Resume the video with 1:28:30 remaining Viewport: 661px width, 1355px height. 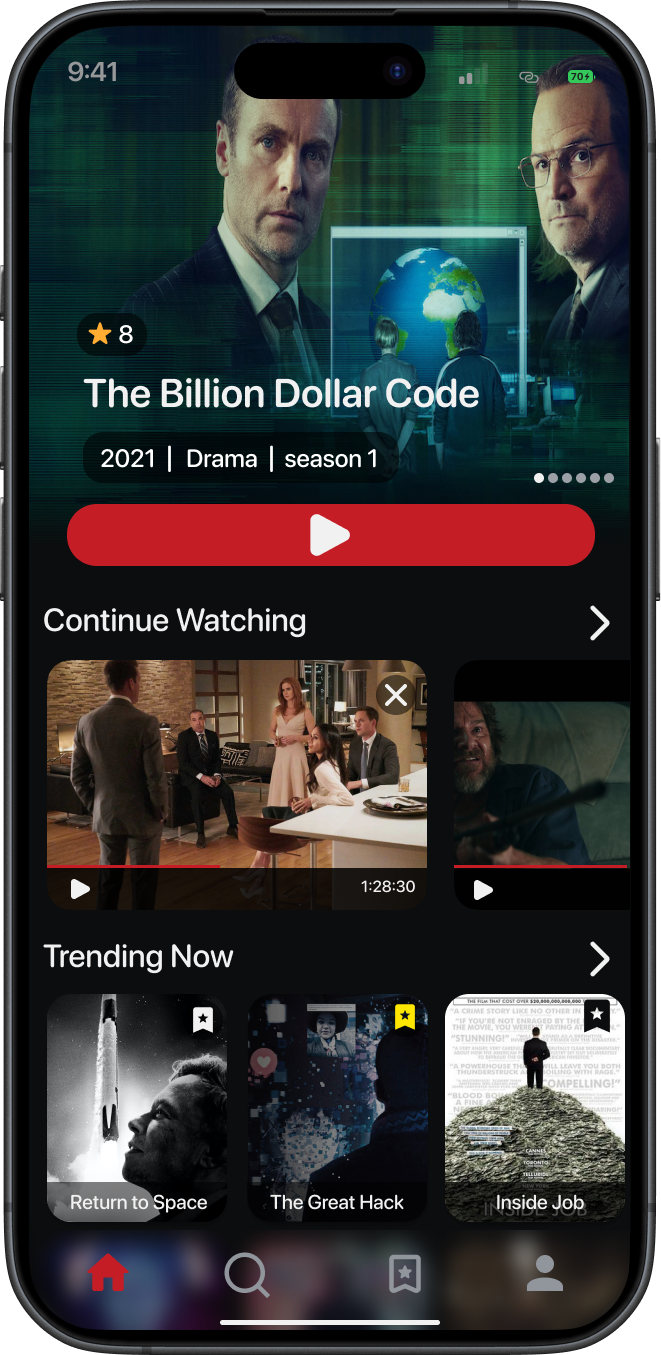coord(81,889)
